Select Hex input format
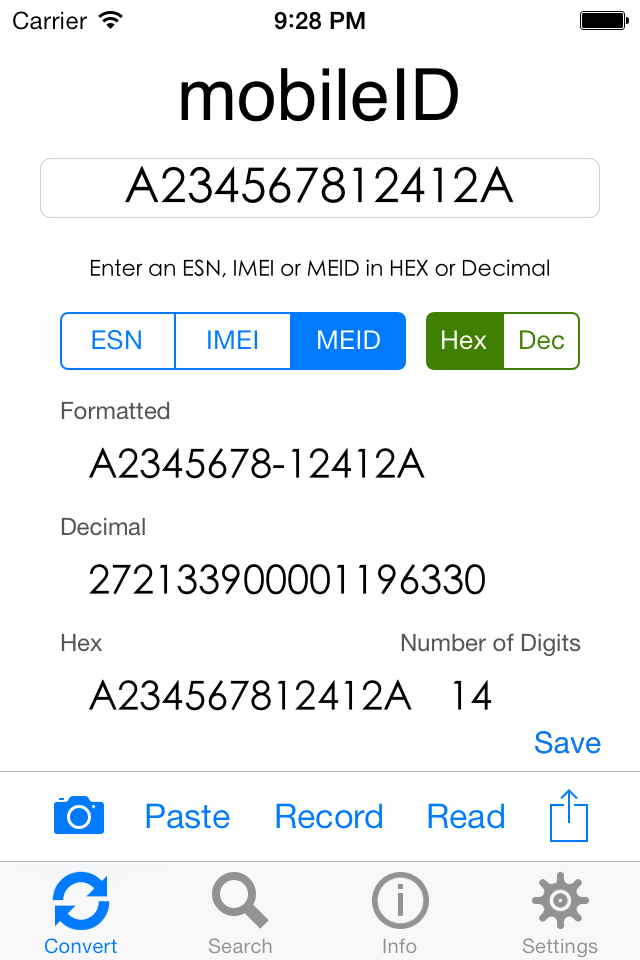The width and height of the screenshot is (640, 960). pos(464,341)
